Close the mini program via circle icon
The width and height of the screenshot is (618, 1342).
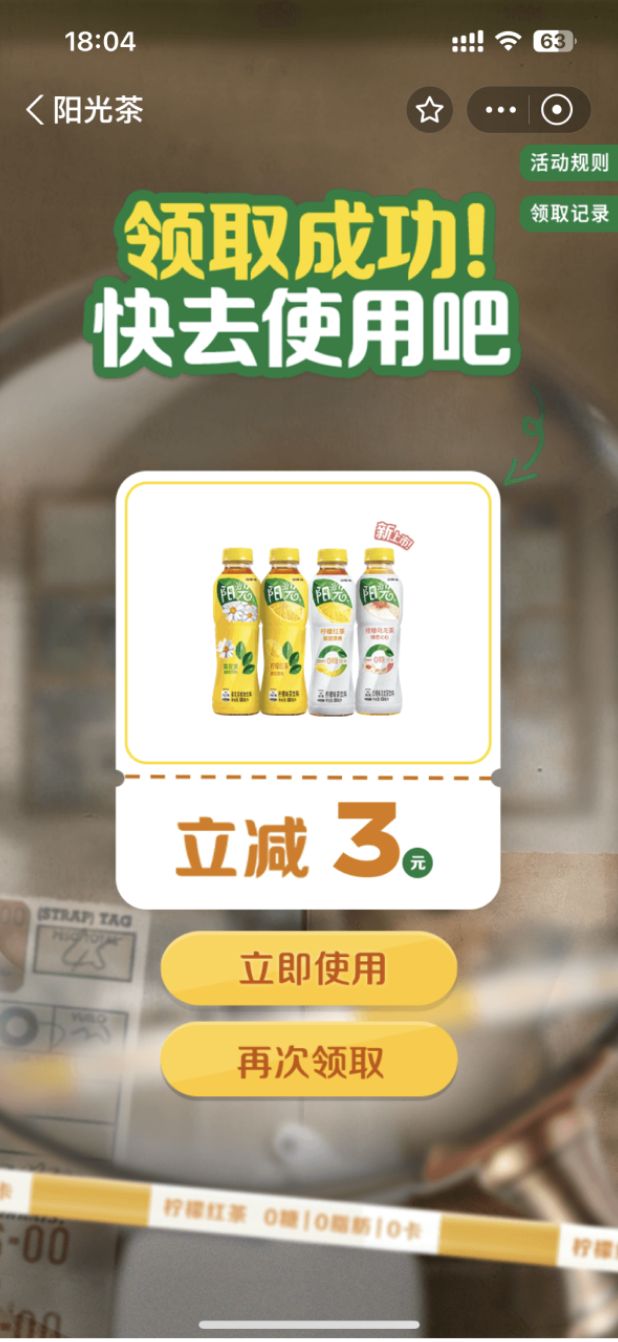click(x=557, y=110)
